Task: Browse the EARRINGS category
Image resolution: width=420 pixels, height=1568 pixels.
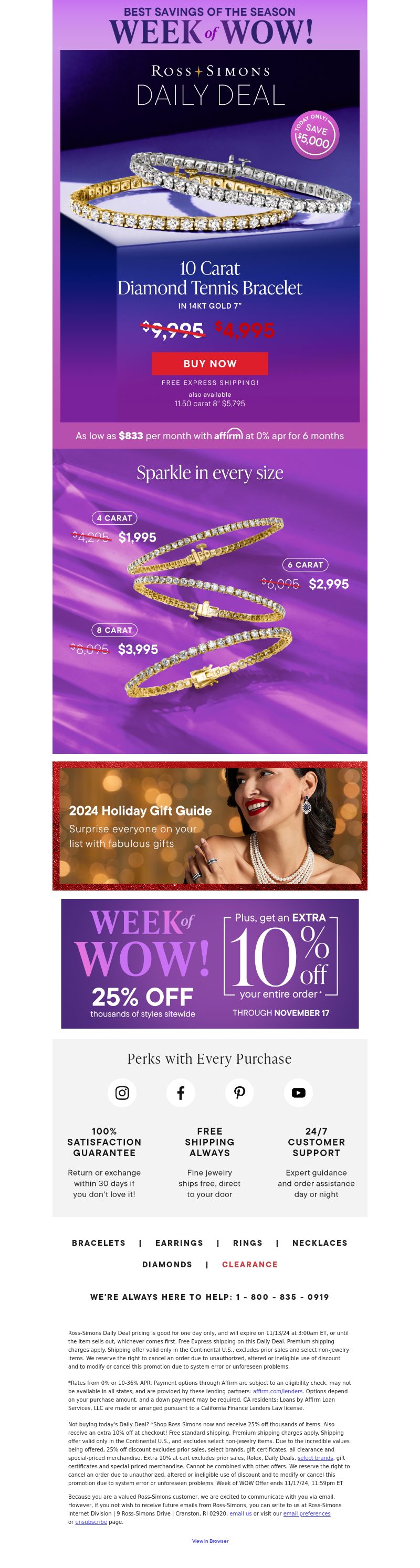Action: click(179, 1243)
